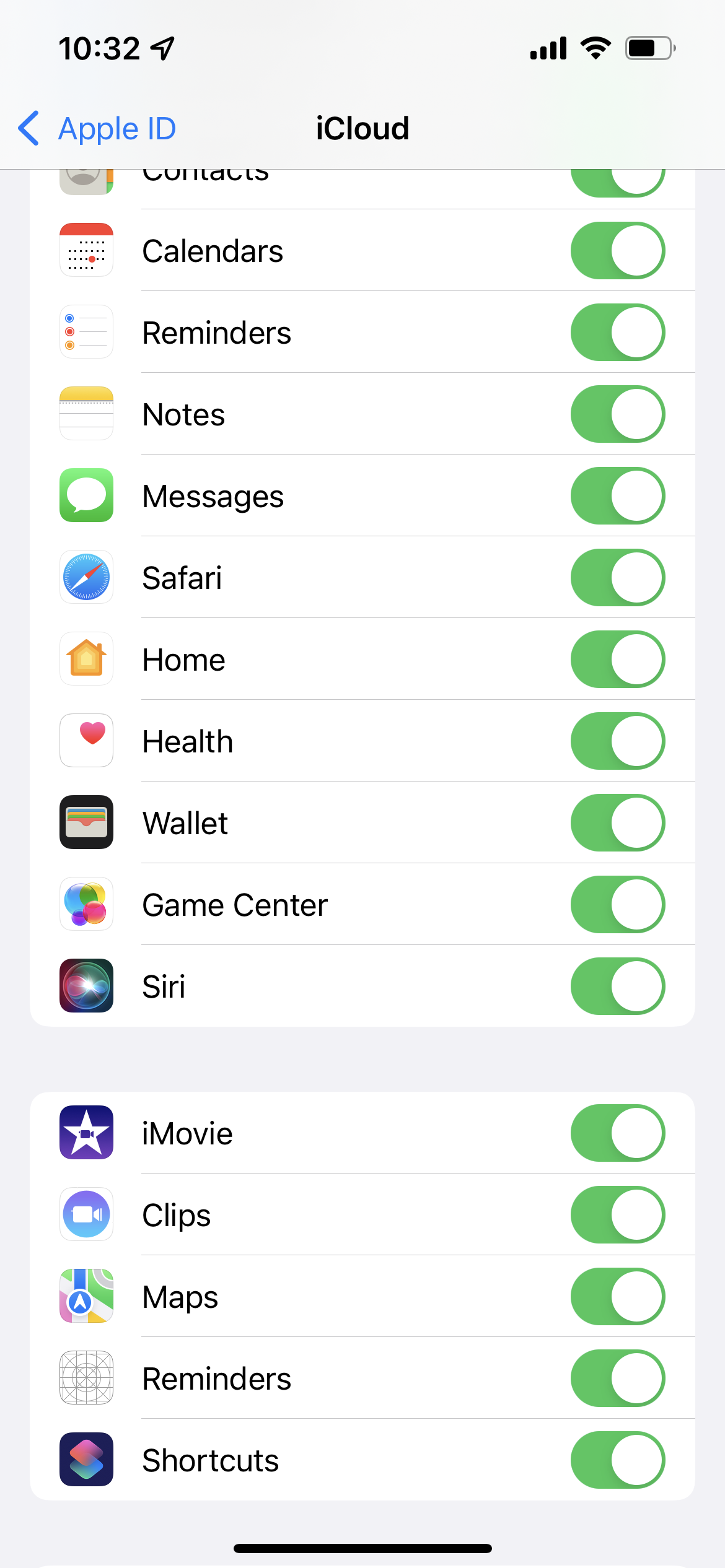
Task: Switch off Safari iCloud syncing
Action: coord(617,578)
